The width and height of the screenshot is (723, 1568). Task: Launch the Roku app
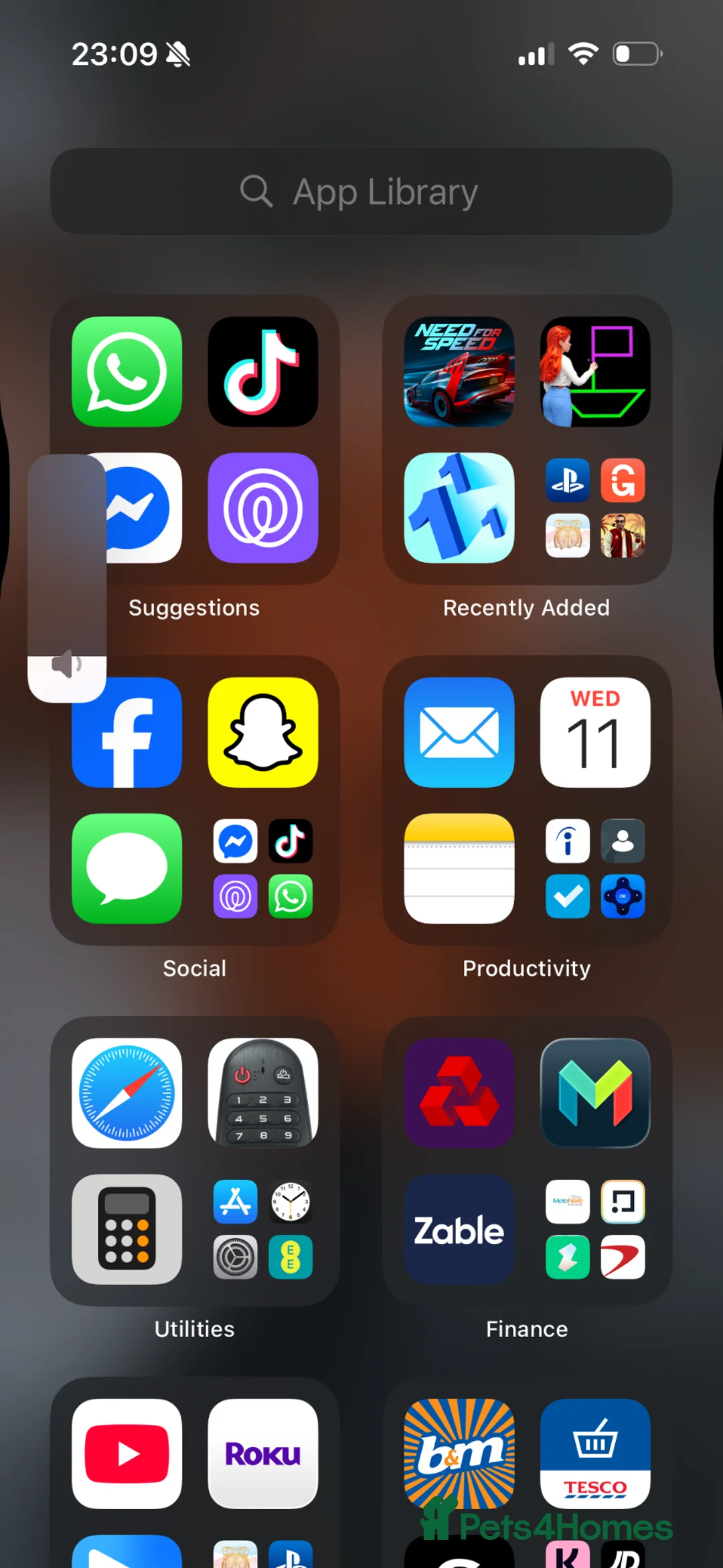[263, 1454]
